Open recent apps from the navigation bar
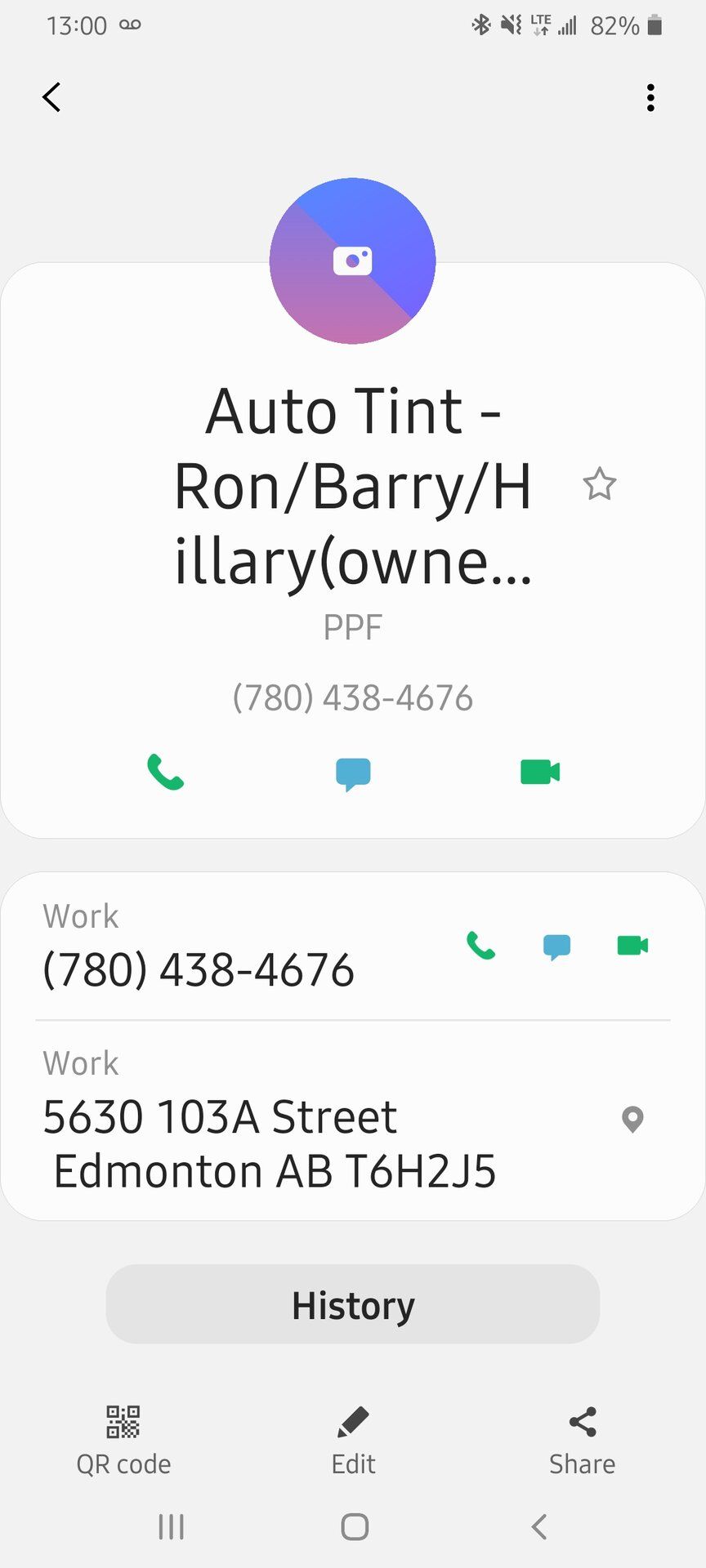The height and width of the screenshot is (1568, 706). (x=170, y=1526)
